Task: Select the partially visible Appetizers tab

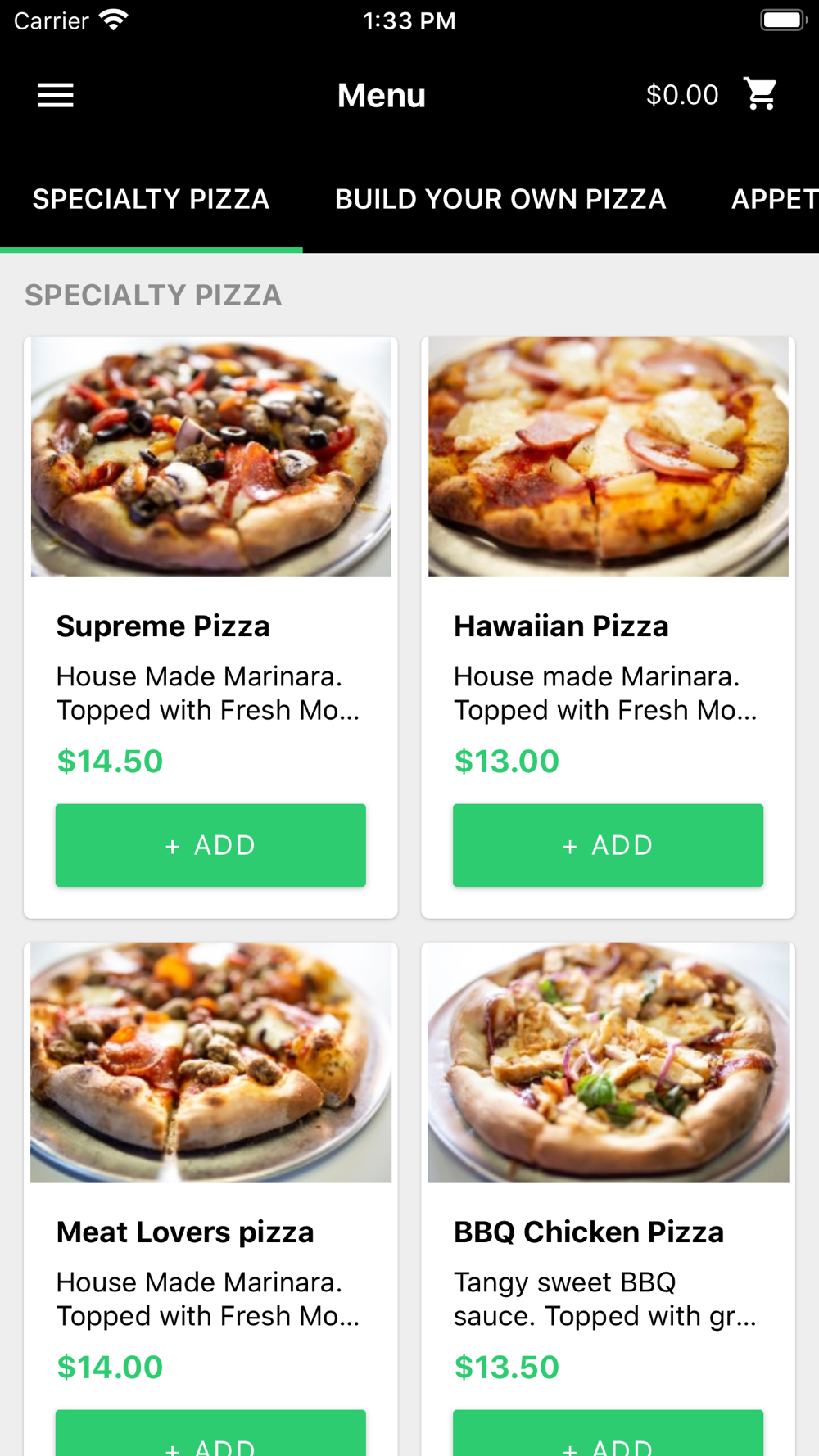Action: tap(773, 199)
